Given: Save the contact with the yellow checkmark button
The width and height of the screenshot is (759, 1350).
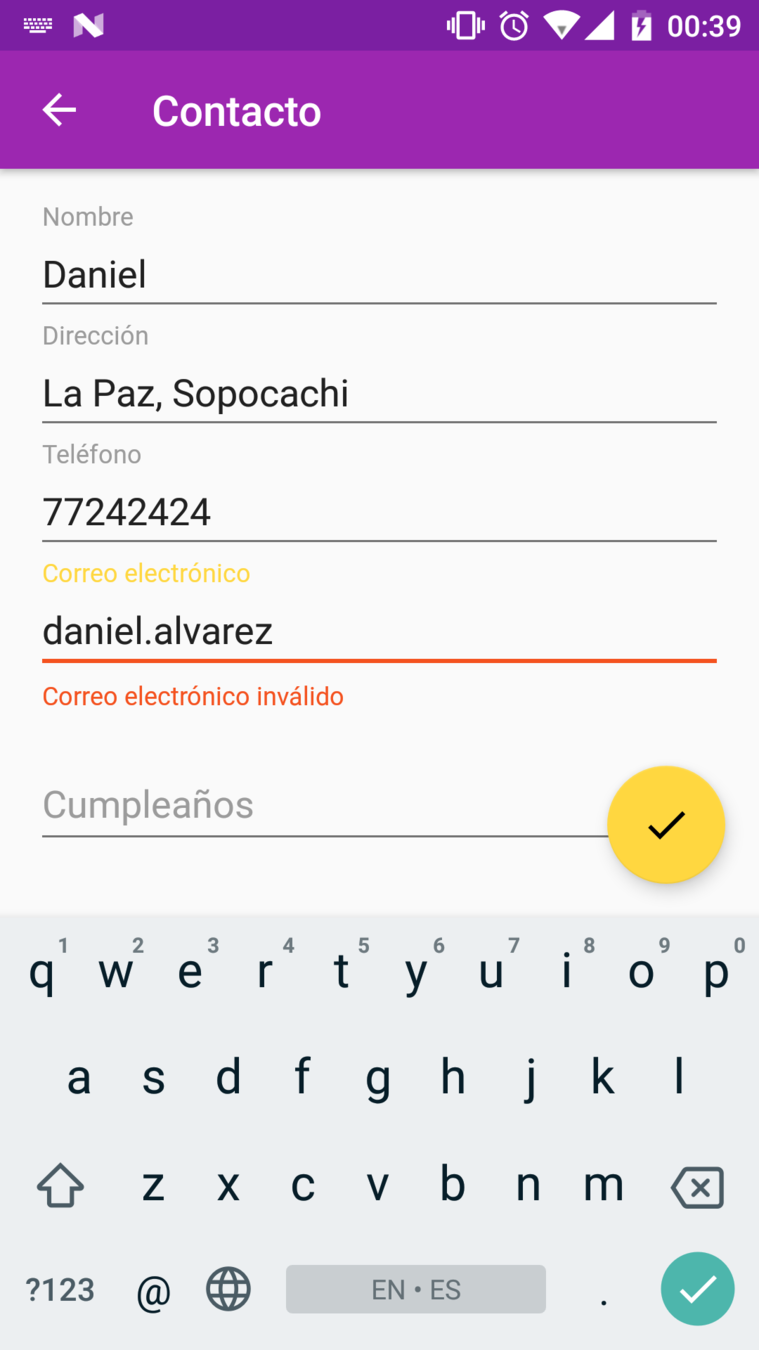Looking at the screenshot, I should tap(665, 825).
